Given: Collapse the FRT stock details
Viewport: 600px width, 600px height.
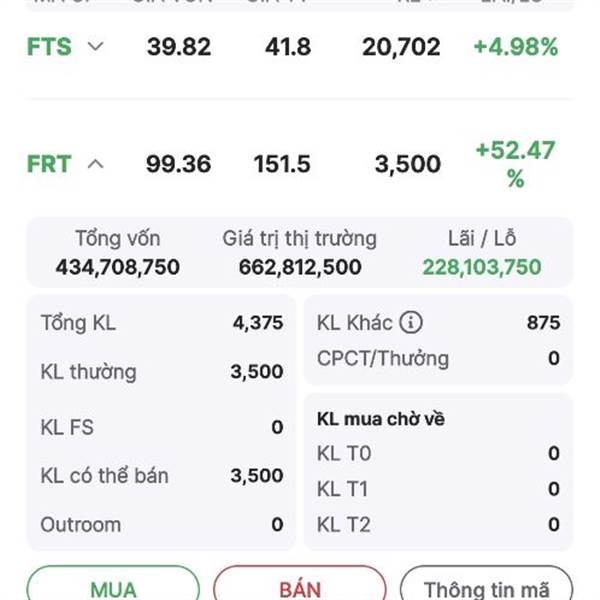Looking at the screenshot, I should click(x=95, y=164).
